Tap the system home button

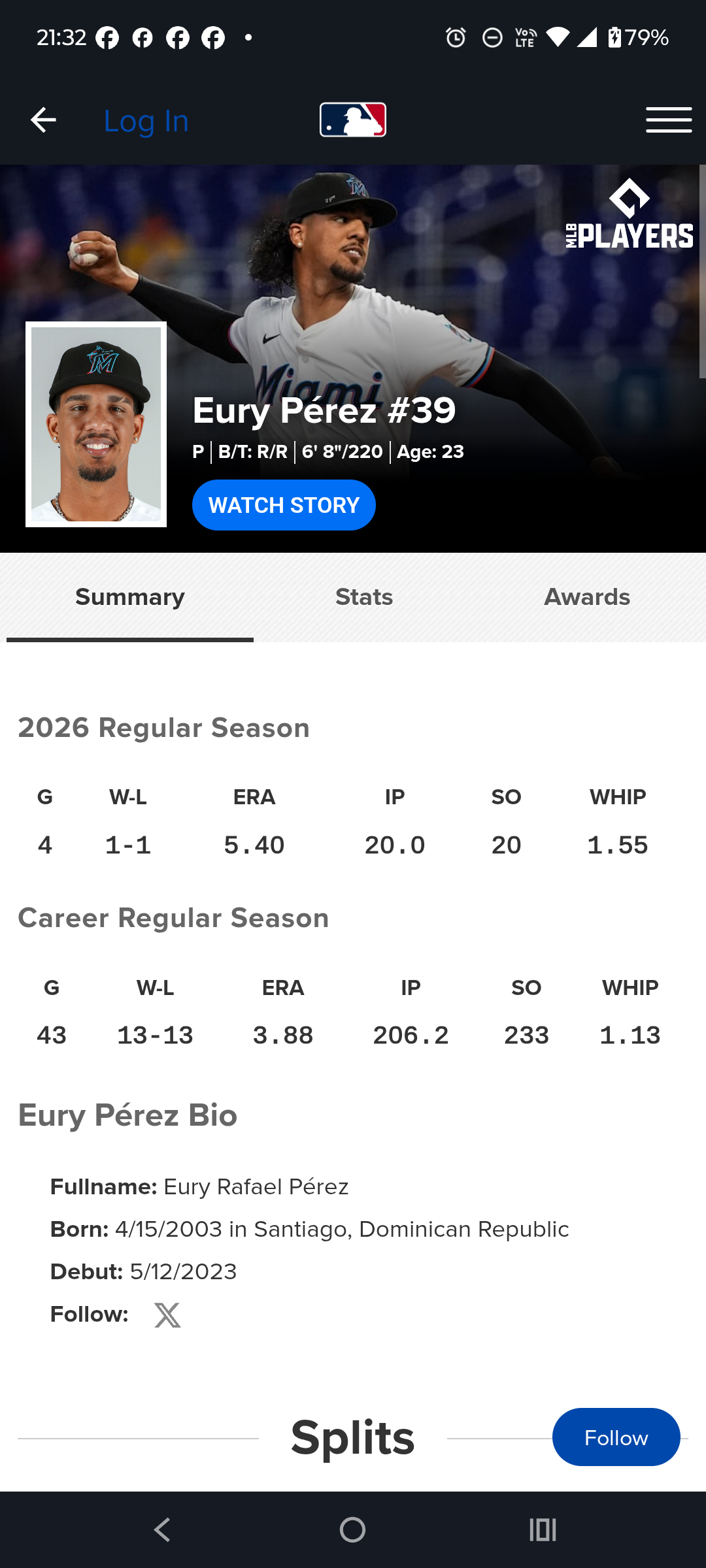point(353,1530)
